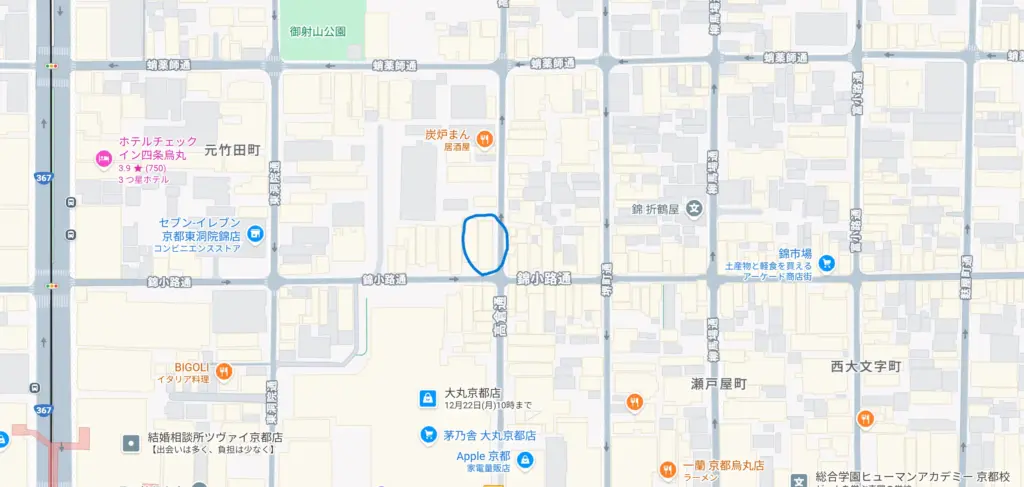The width and height of the screenshot is (1024, 487).
Task: Select the BIGOLI Italian restaurant pin
Action: pos(223,372)
